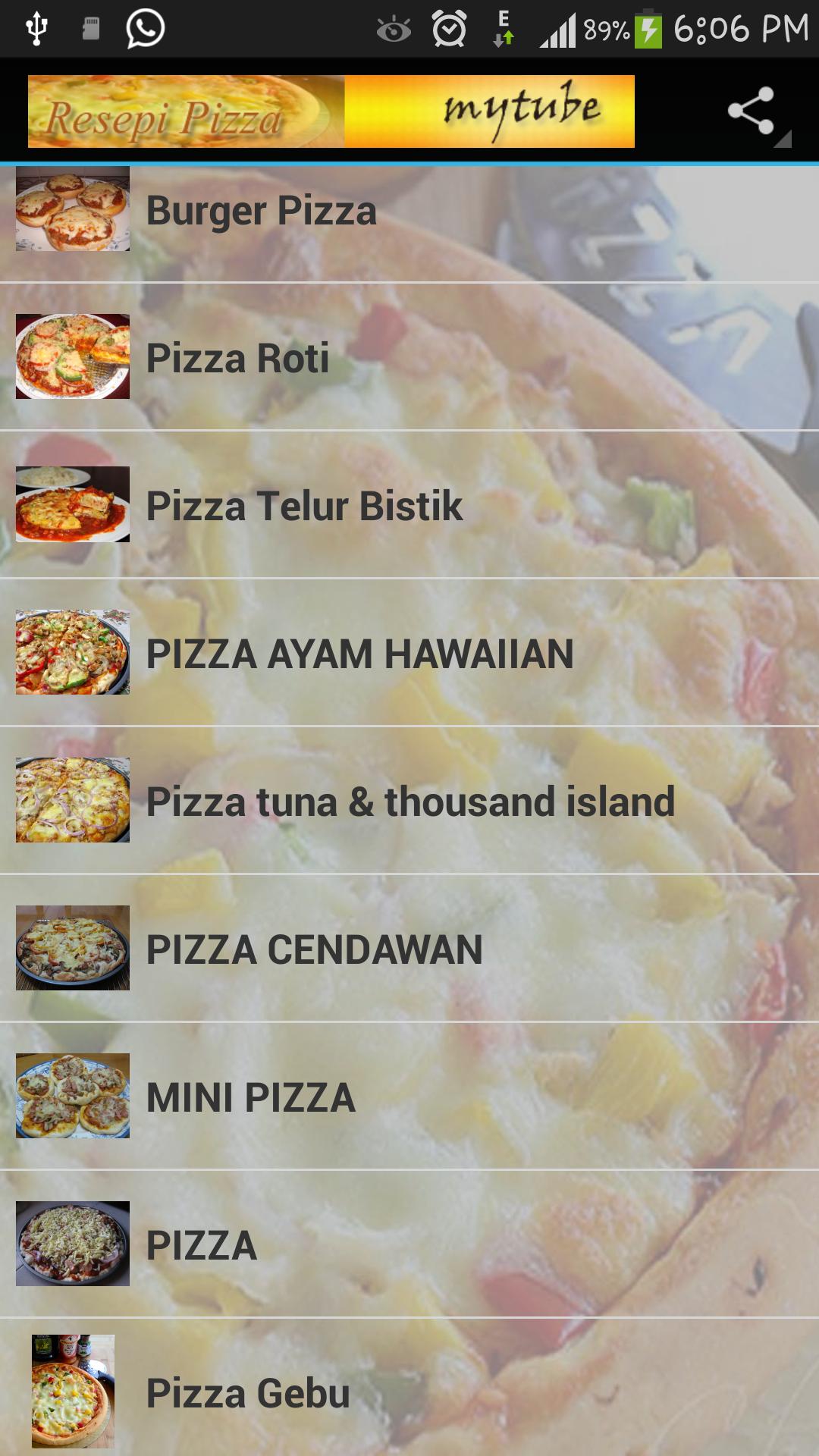Toggle the SIM card status icon

pos(91,27)
